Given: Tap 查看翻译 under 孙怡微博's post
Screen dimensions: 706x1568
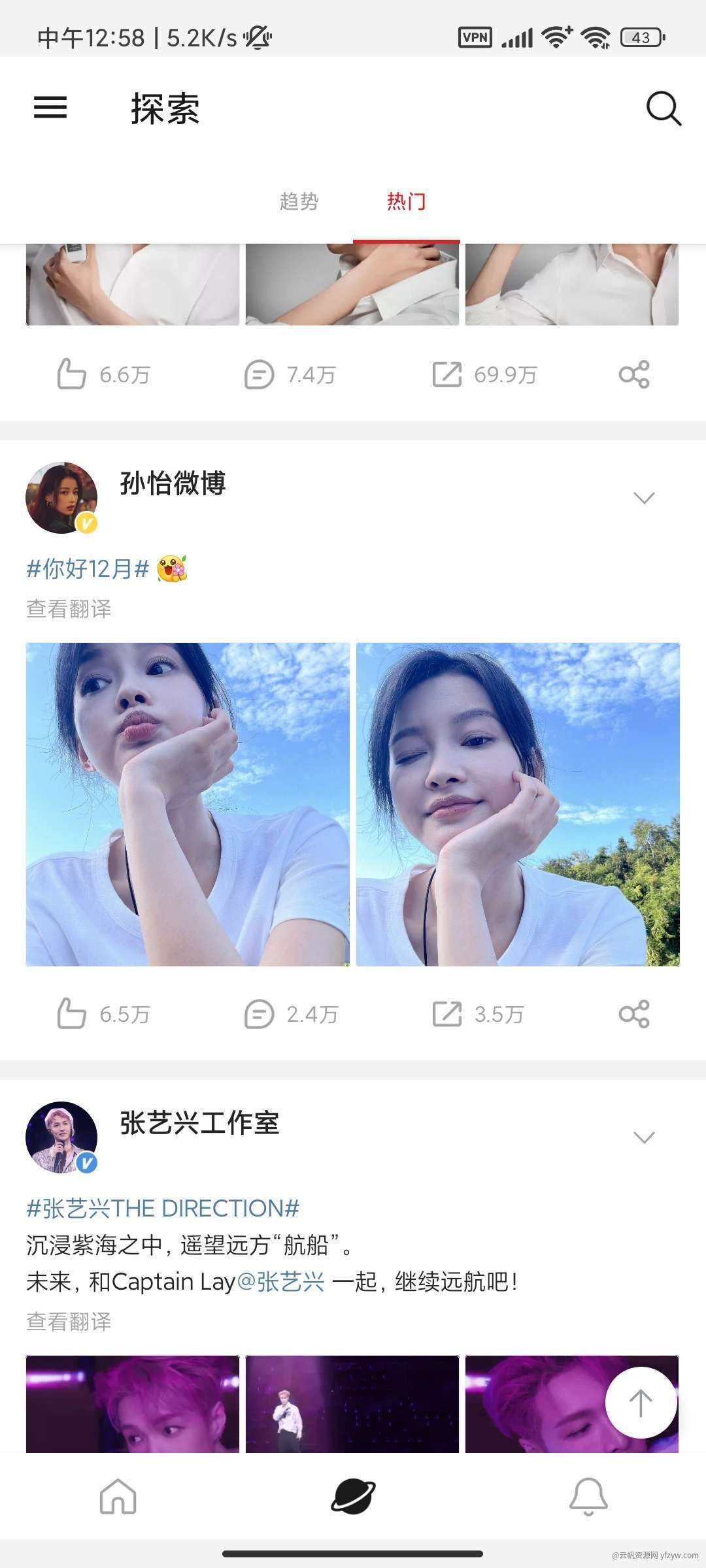Looking at the screenshot, I should coord(69,609).
